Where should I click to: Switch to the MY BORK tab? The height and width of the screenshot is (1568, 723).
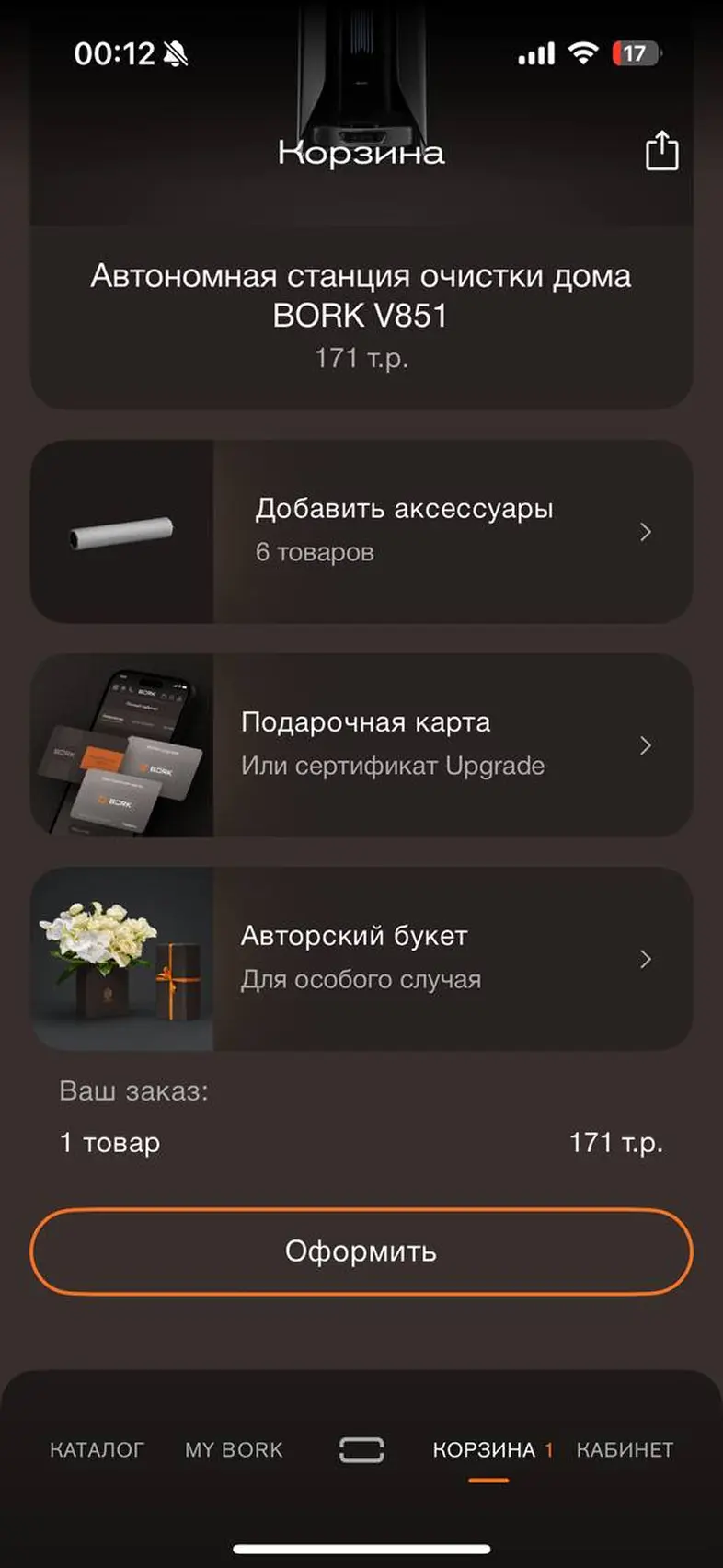coord(234,1449)
